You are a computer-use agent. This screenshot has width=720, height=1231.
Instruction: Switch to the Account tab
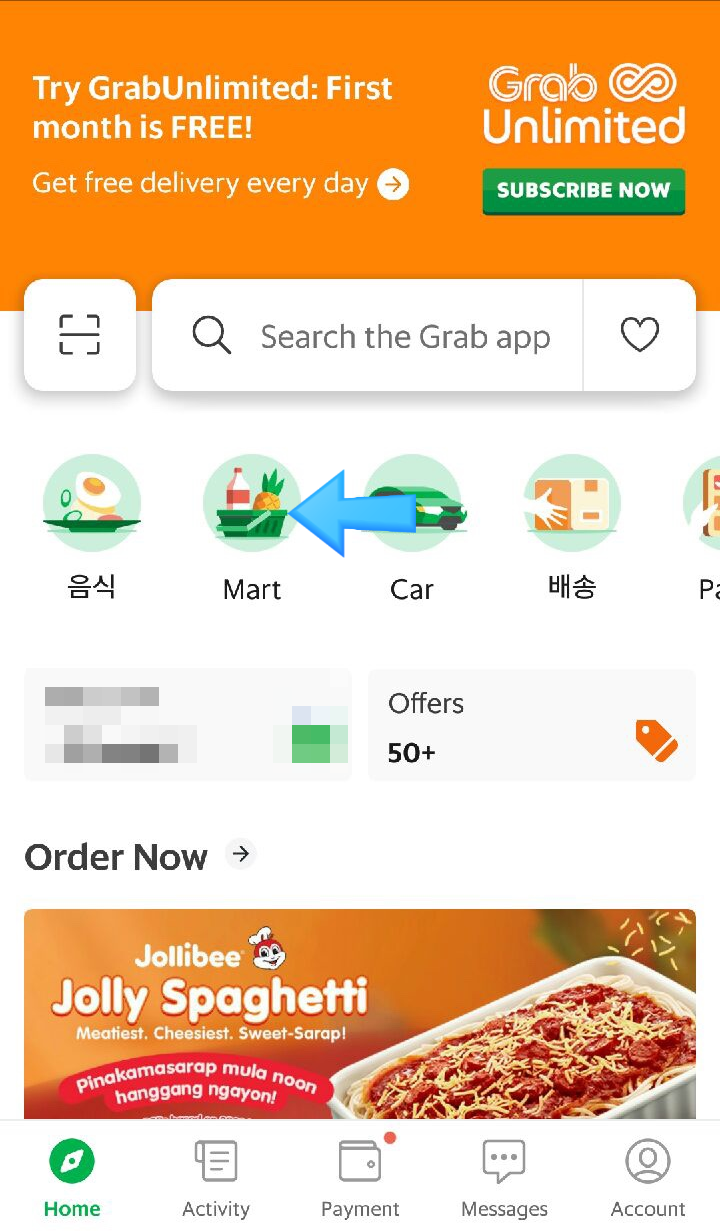(x=648, y=1179)
